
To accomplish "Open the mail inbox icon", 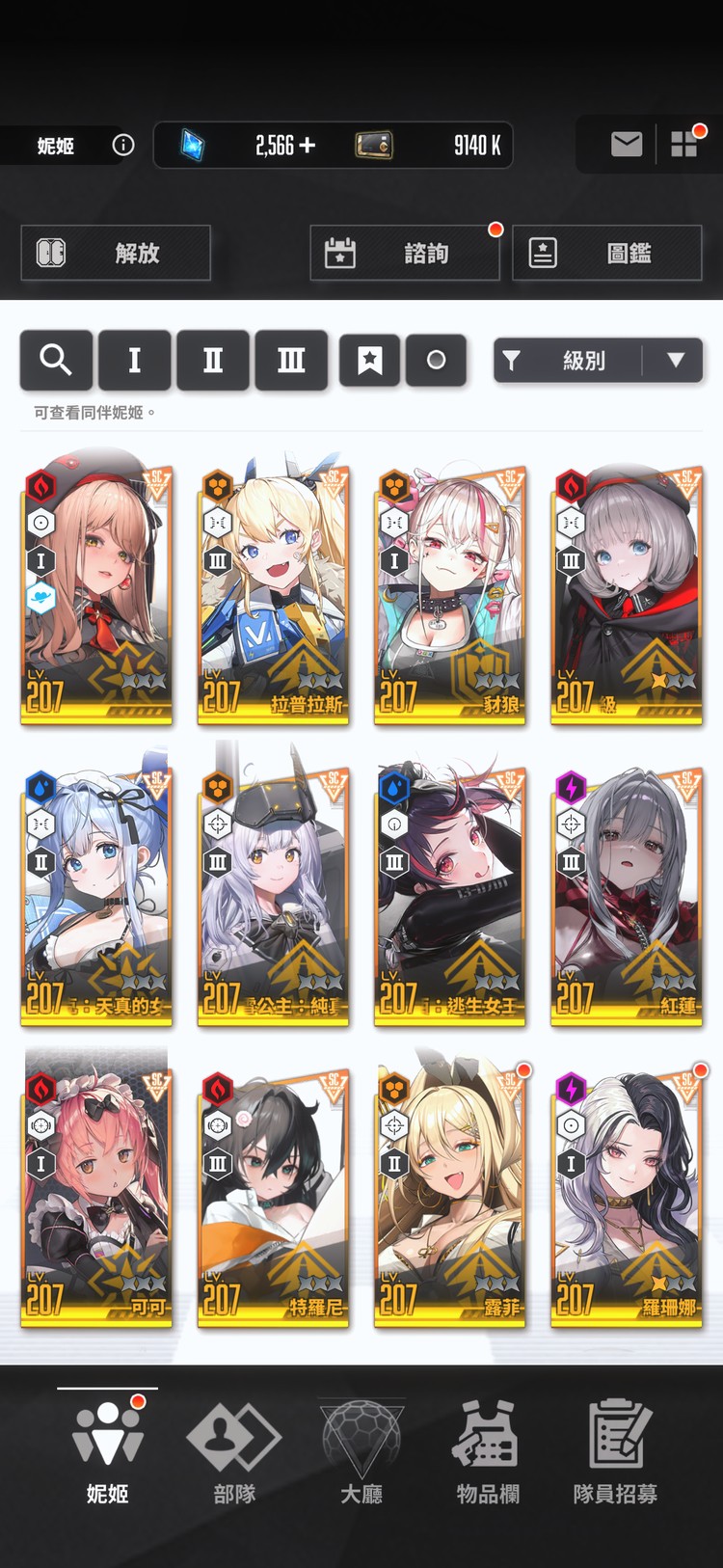I will [x=627, y=145].
